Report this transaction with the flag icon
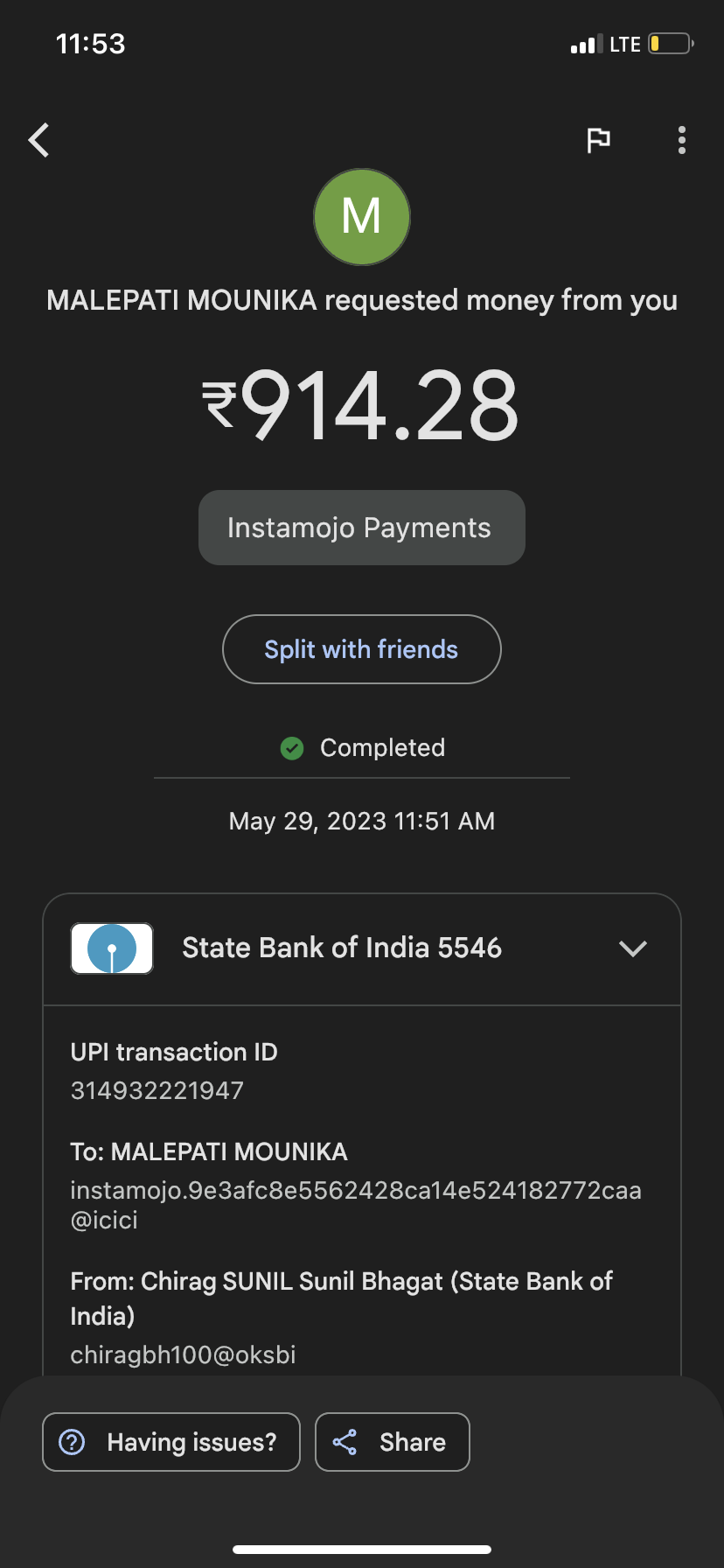This screenshot has width=724, height=1568. [598, 140]
